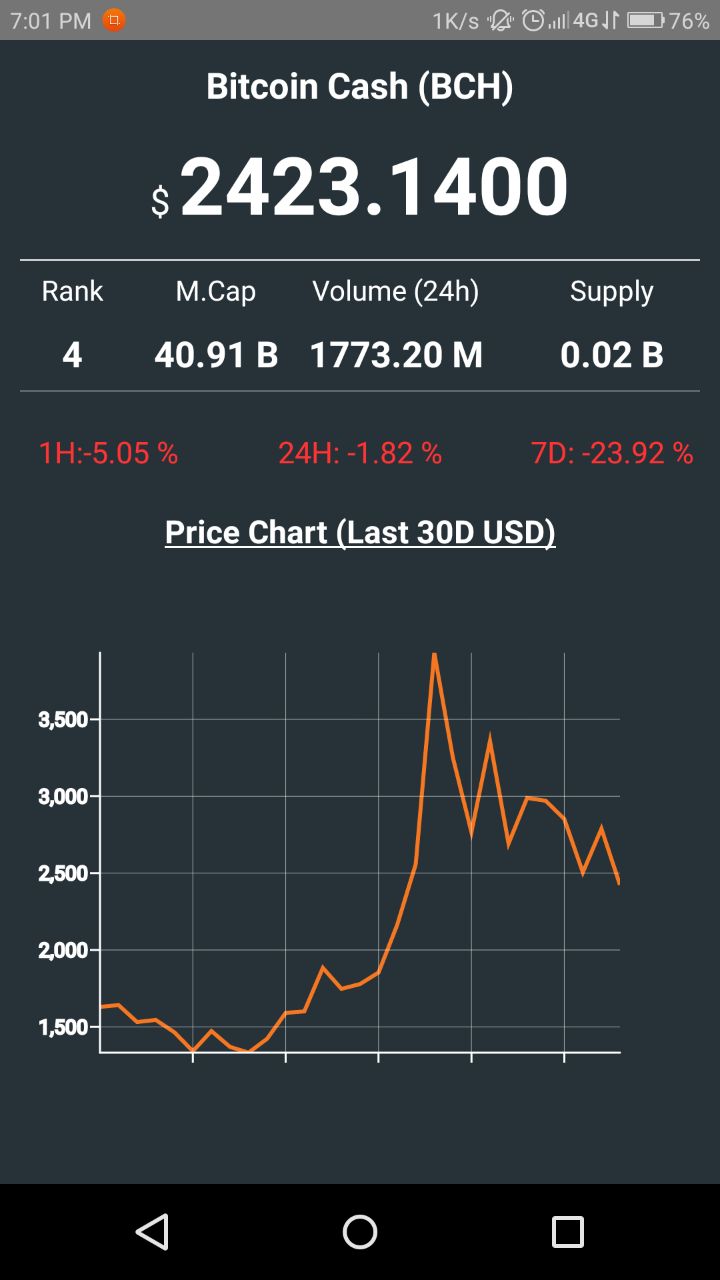Tap the data transfer arrows icon
Viewport: 720px width, 1280px height.
coord(611,18)
